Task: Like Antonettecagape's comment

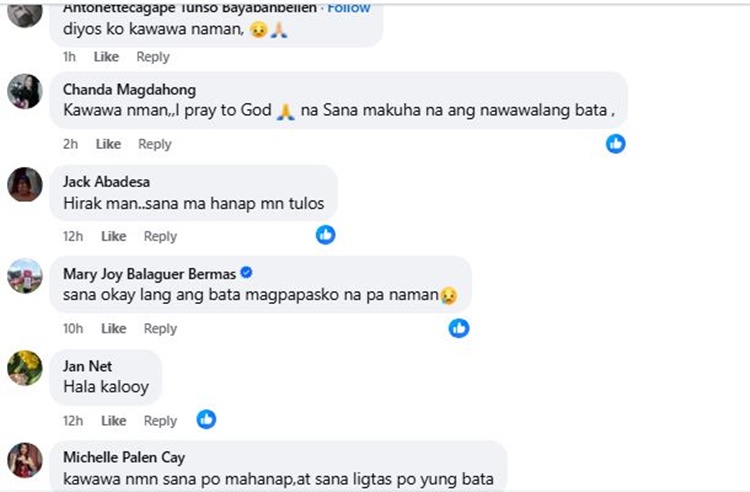Action: point(106,56)
